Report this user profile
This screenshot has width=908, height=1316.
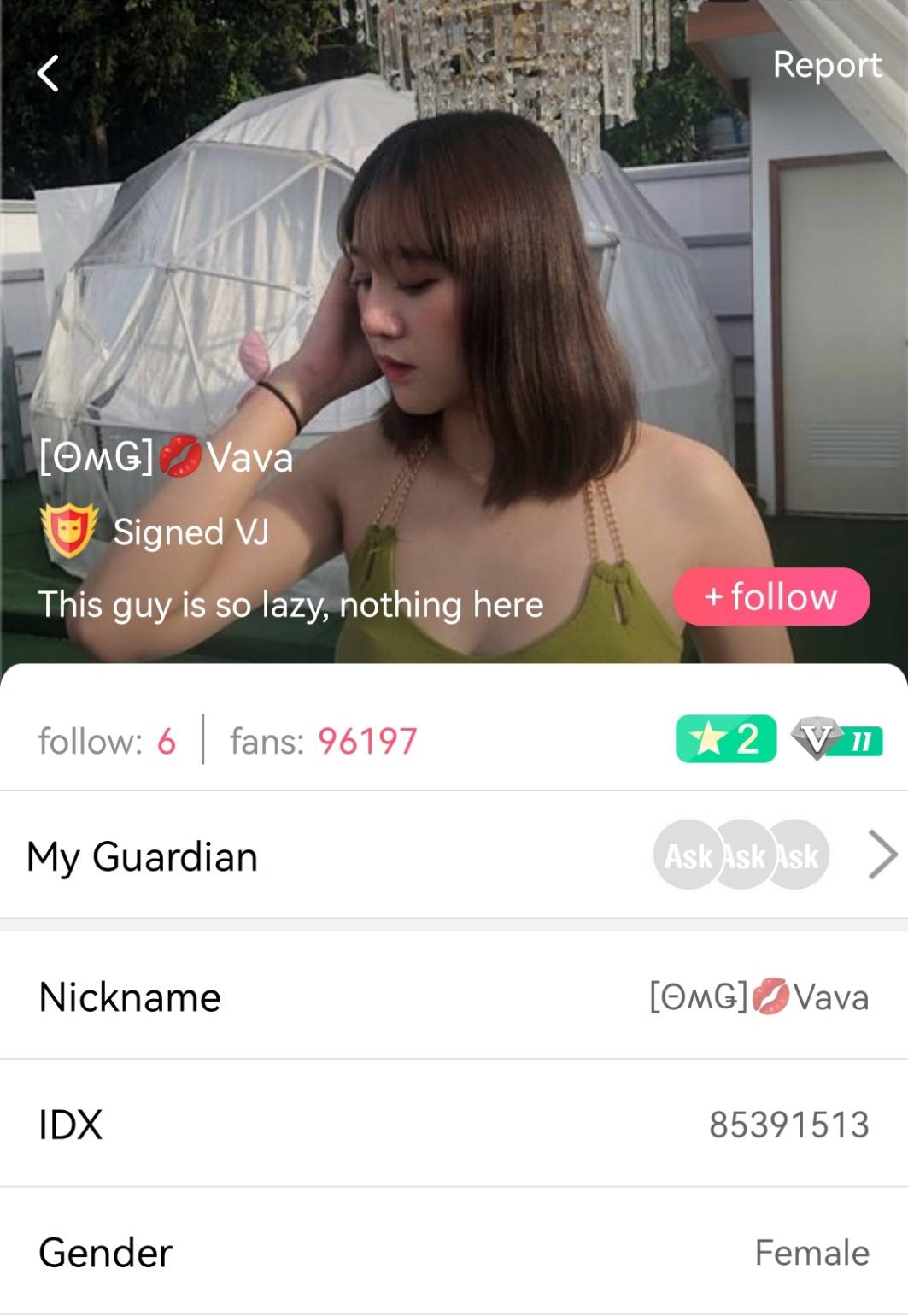[x=826, y=65]
